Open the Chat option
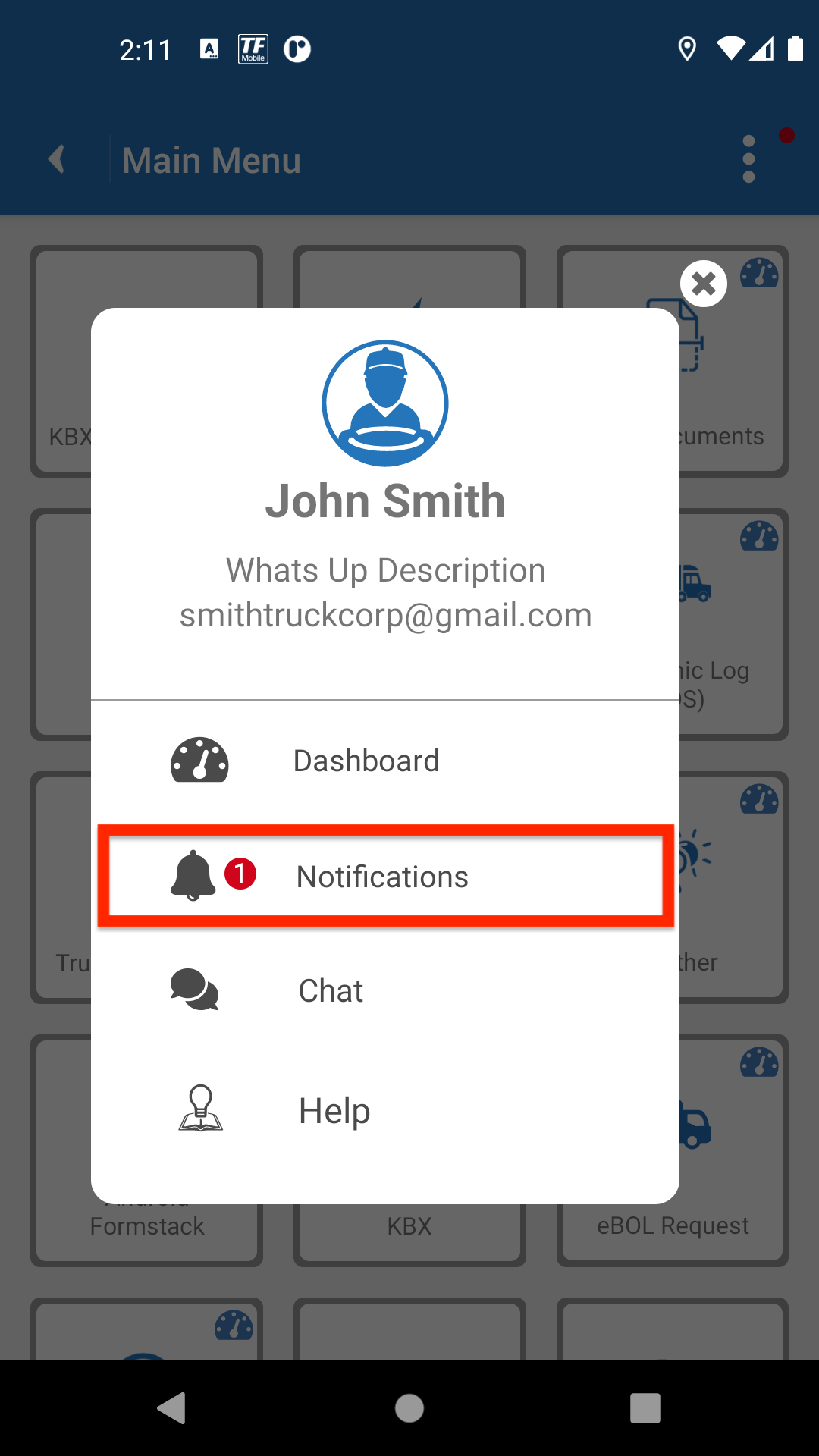 click(385, 990)
